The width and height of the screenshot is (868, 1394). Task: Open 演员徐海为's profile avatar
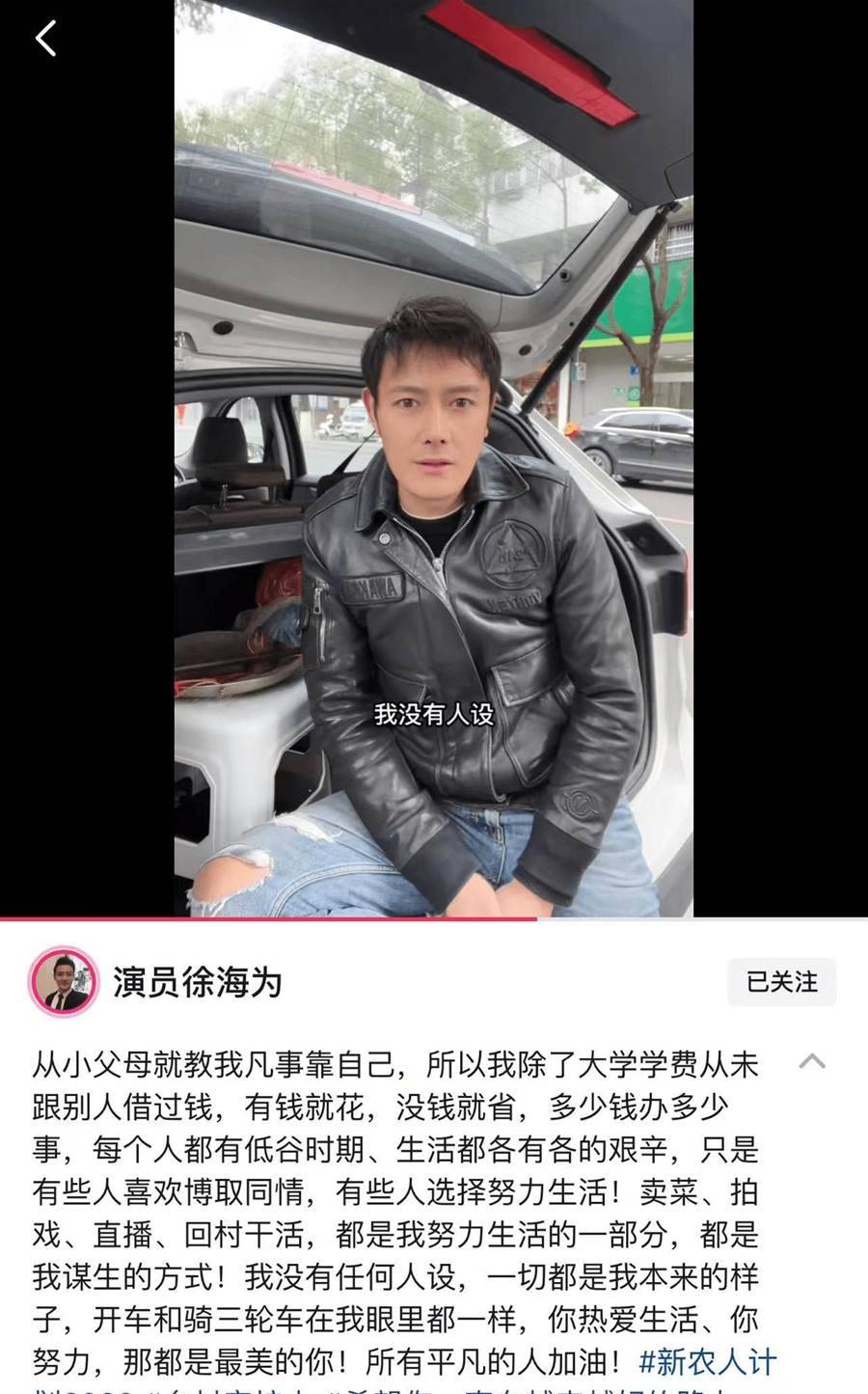tap(64, 982)
